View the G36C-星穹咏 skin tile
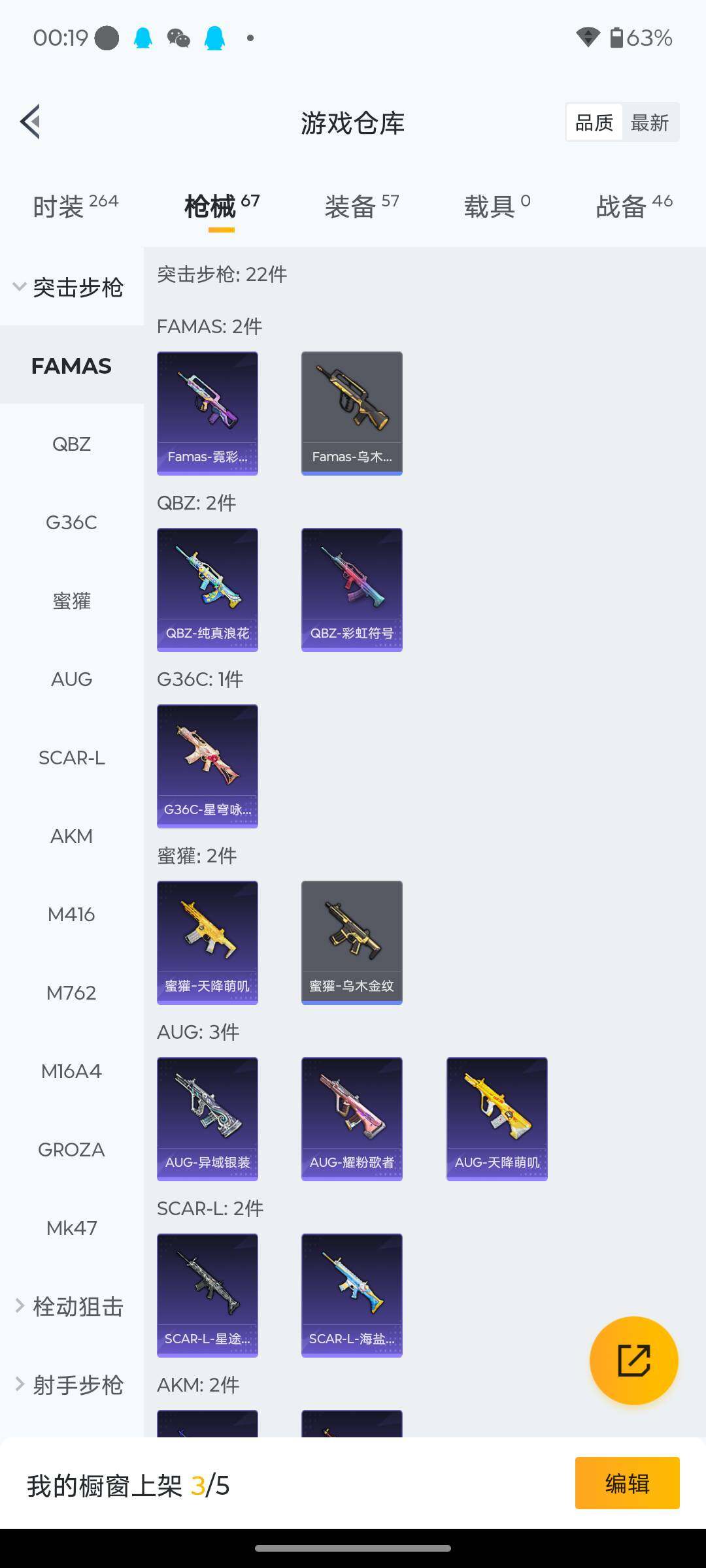Viewport: 706px width, 1568px height. point(207,766)
